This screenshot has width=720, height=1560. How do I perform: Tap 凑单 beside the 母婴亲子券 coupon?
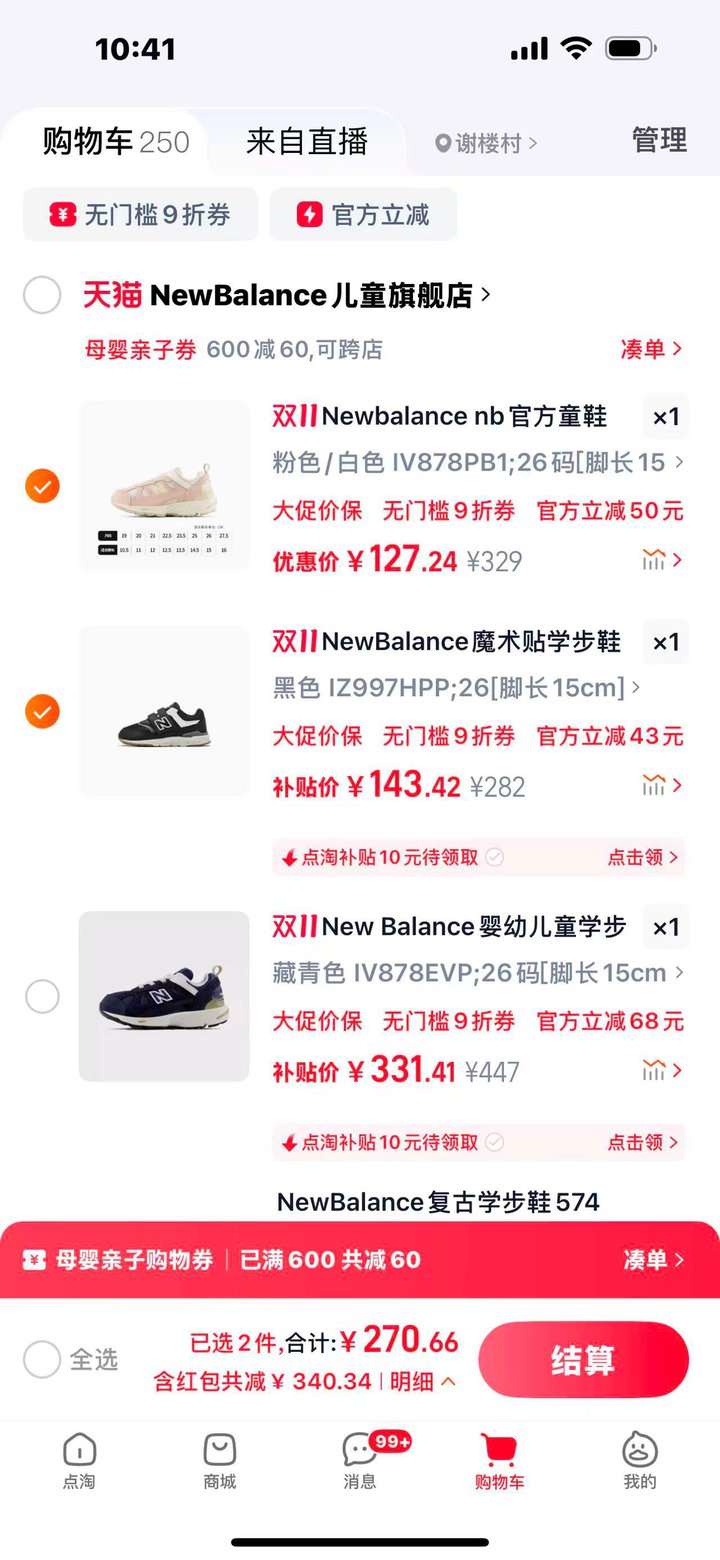(651, 349)
